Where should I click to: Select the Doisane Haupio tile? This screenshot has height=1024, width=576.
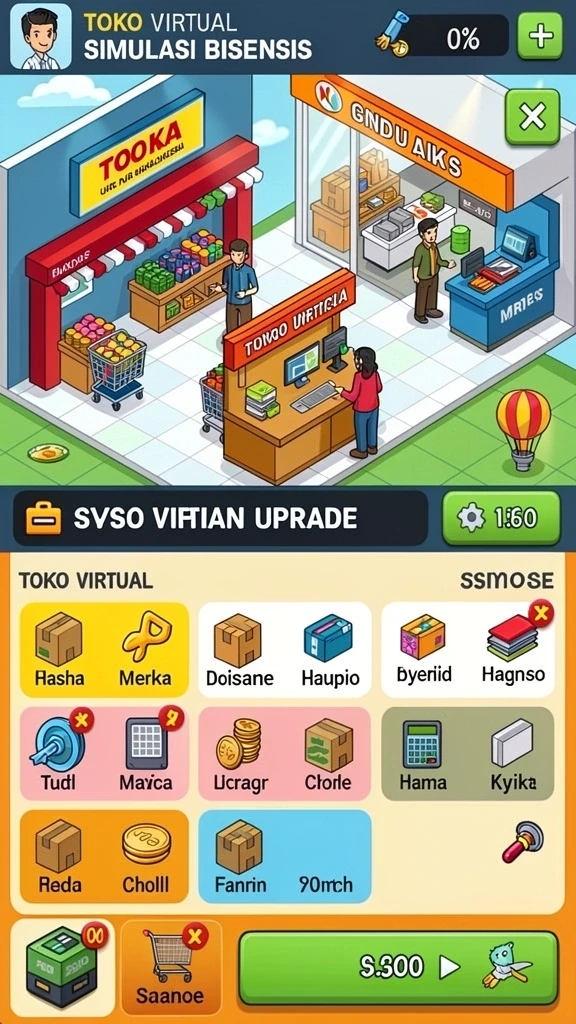click(285, 650)
